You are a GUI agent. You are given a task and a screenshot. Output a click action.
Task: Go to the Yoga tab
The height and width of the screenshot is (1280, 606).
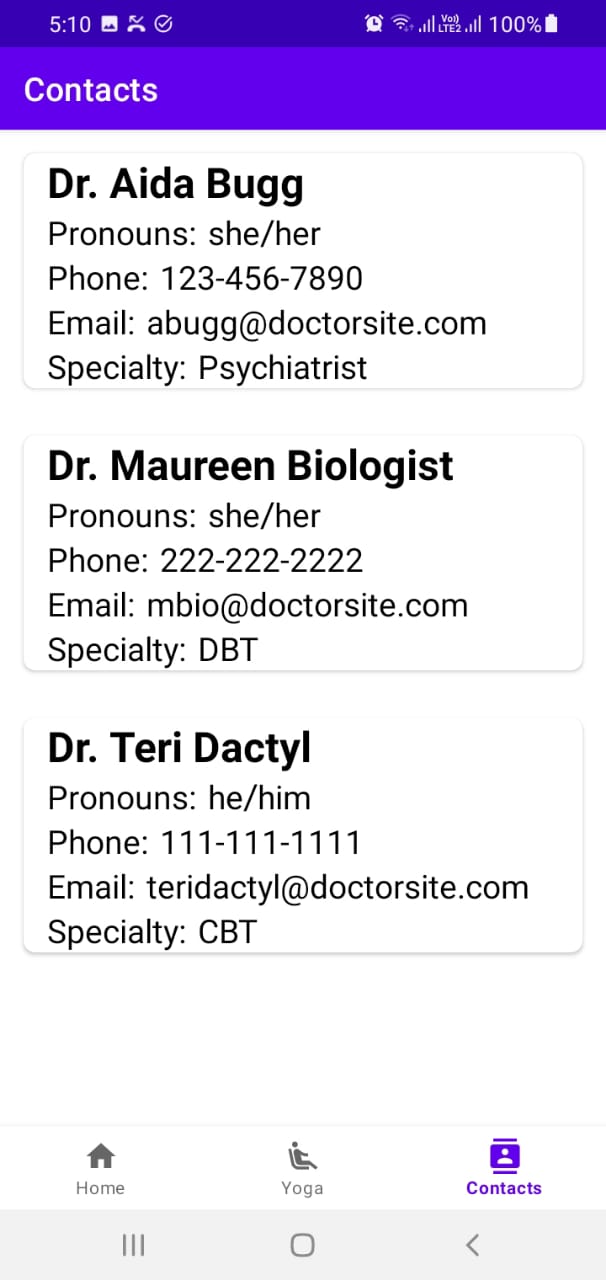click(302, 1168)
